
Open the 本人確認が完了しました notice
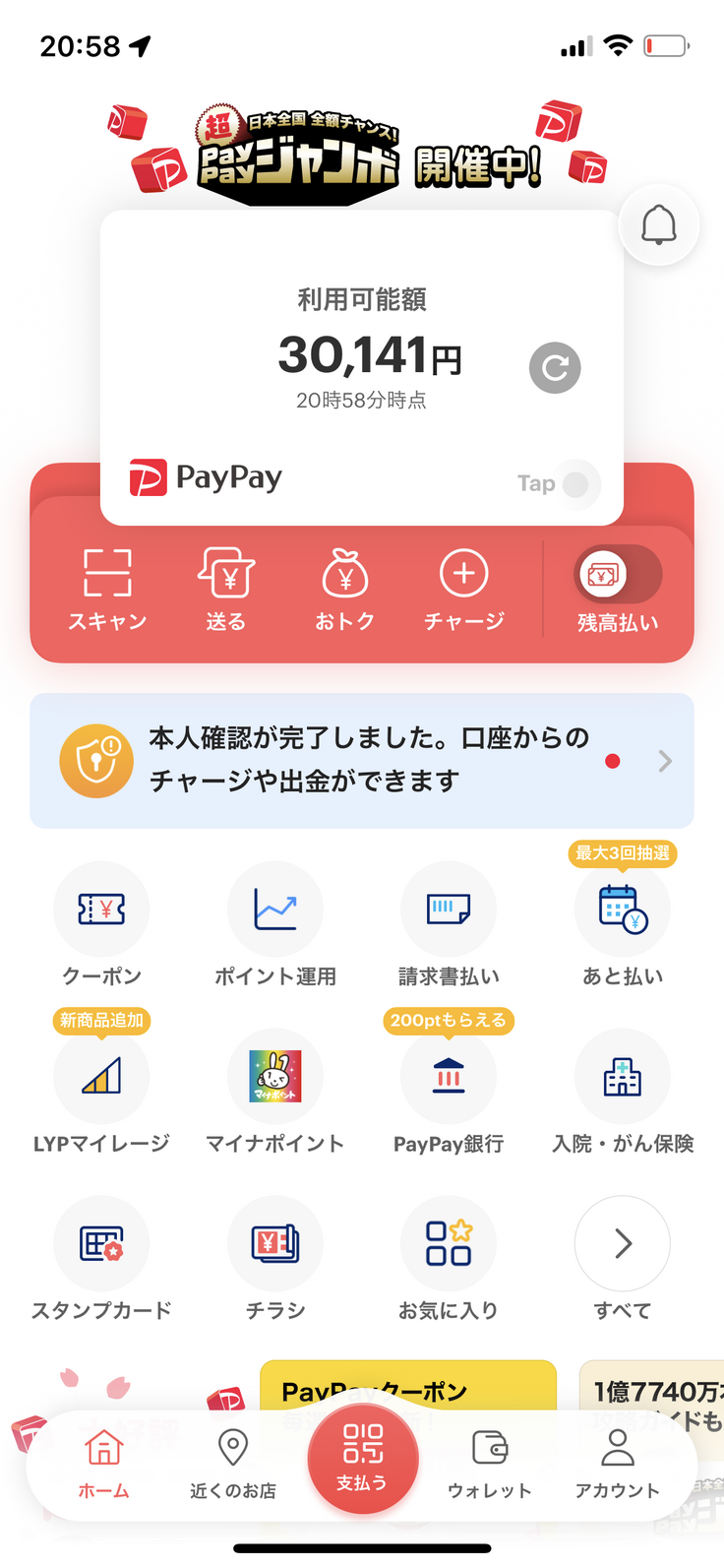tap(362, 760)
